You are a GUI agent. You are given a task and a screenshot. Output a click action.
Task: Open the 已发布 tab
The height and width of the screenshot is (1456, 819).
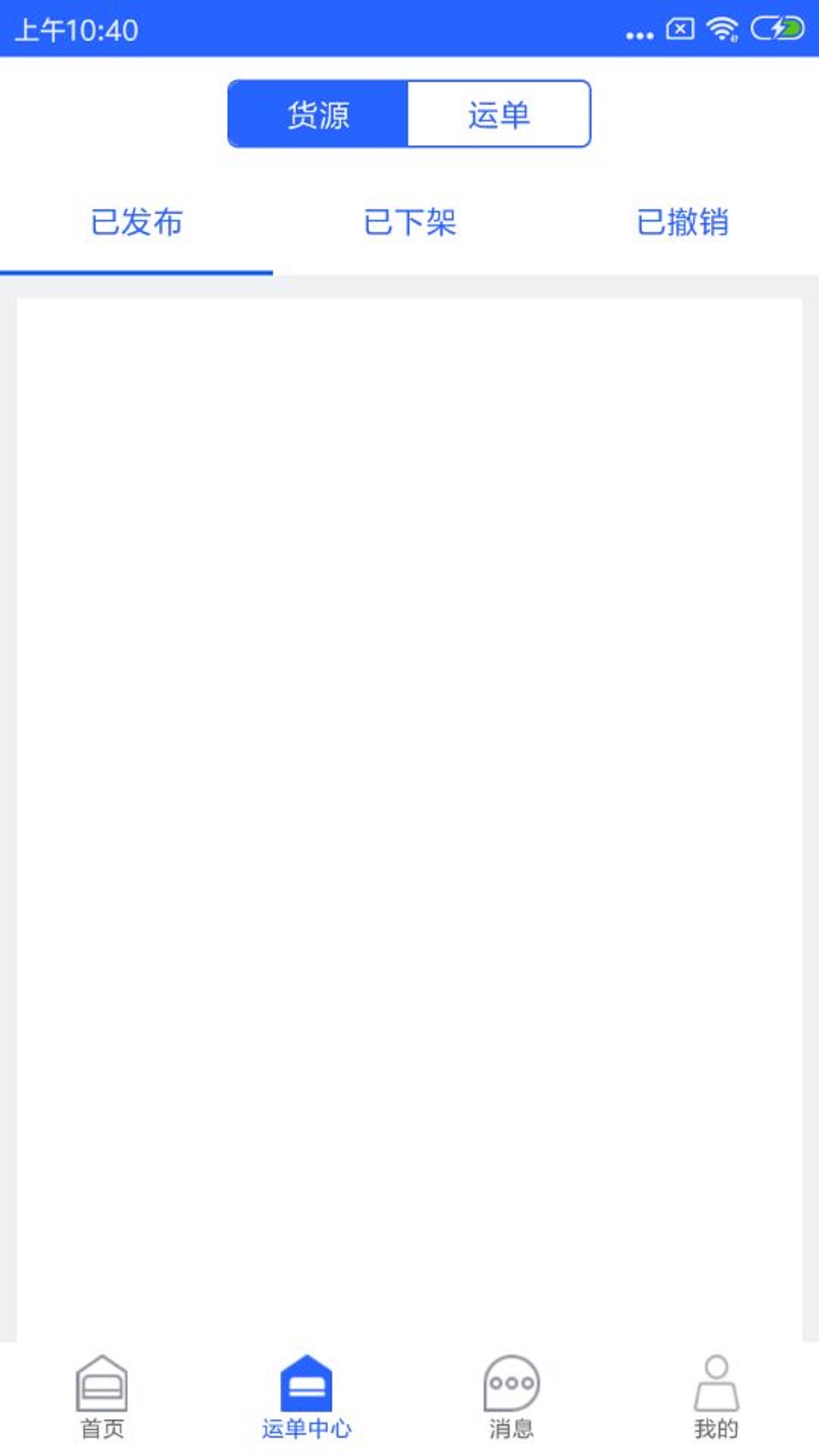tap(136, 223)
